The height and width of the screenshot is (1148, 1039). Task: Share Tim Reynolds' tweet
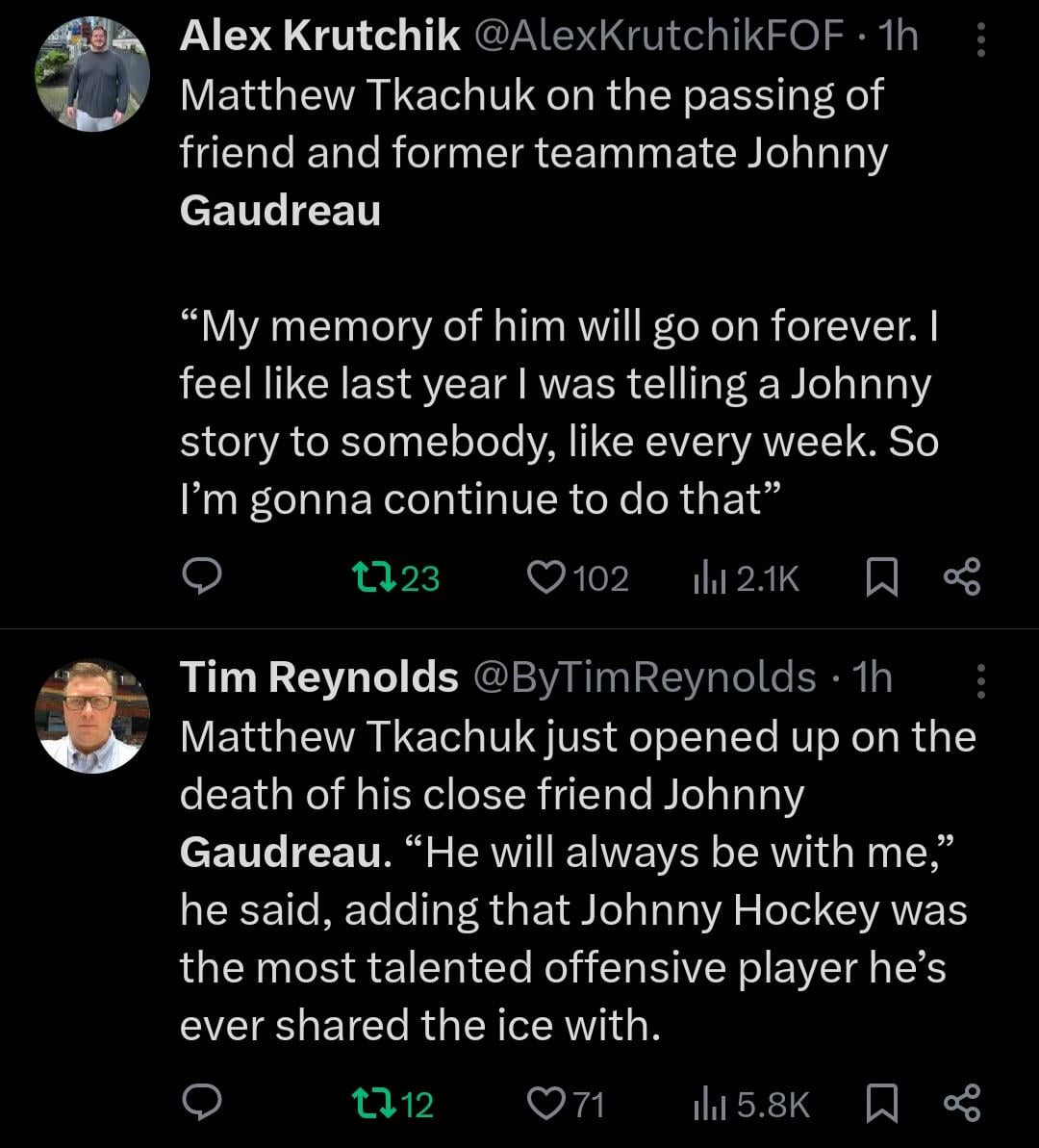point(962,1103)
